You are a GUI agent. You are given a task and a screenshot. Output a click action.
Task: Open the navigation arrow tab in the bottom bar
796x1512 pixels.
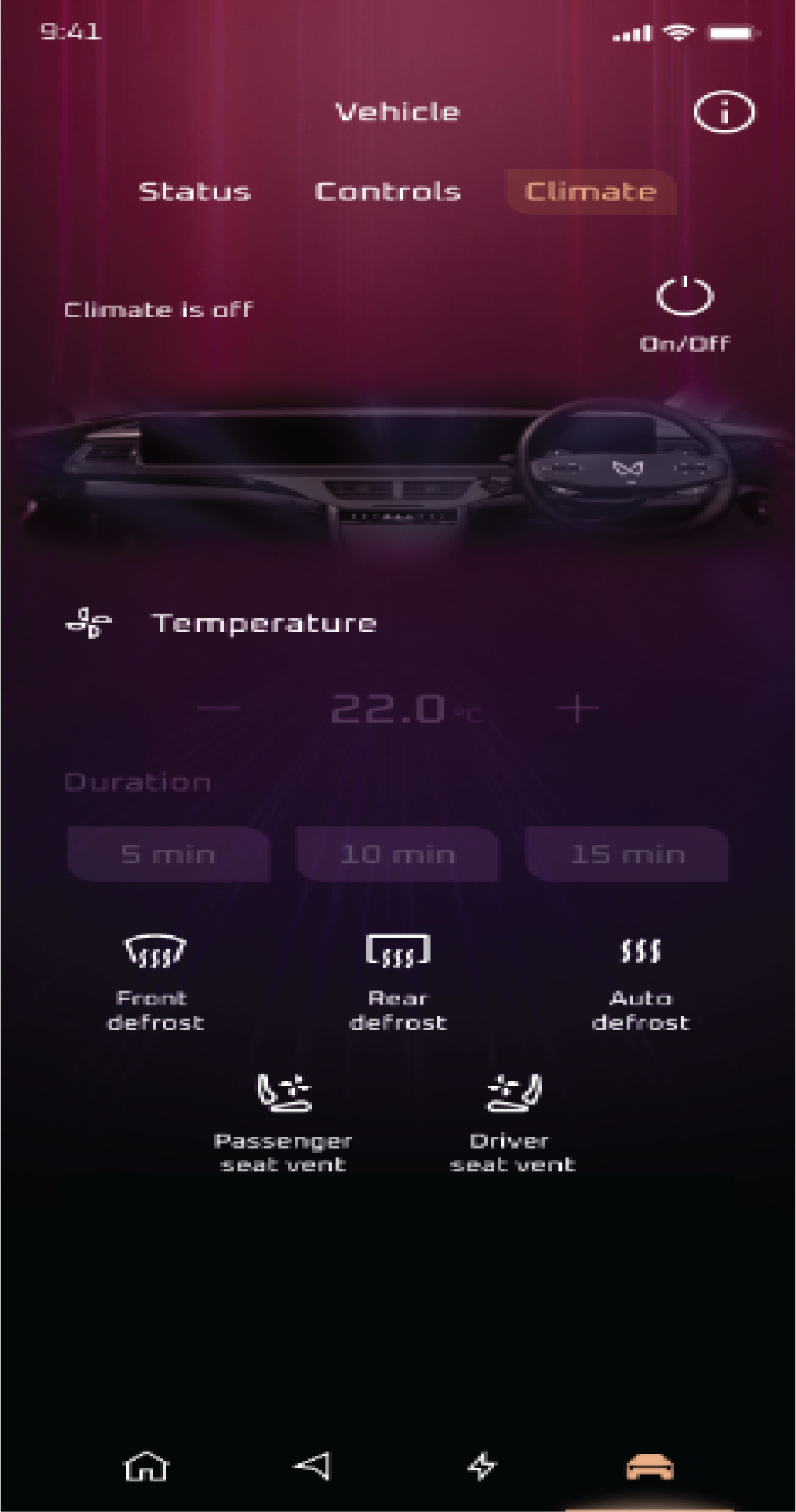point(312,1467)
